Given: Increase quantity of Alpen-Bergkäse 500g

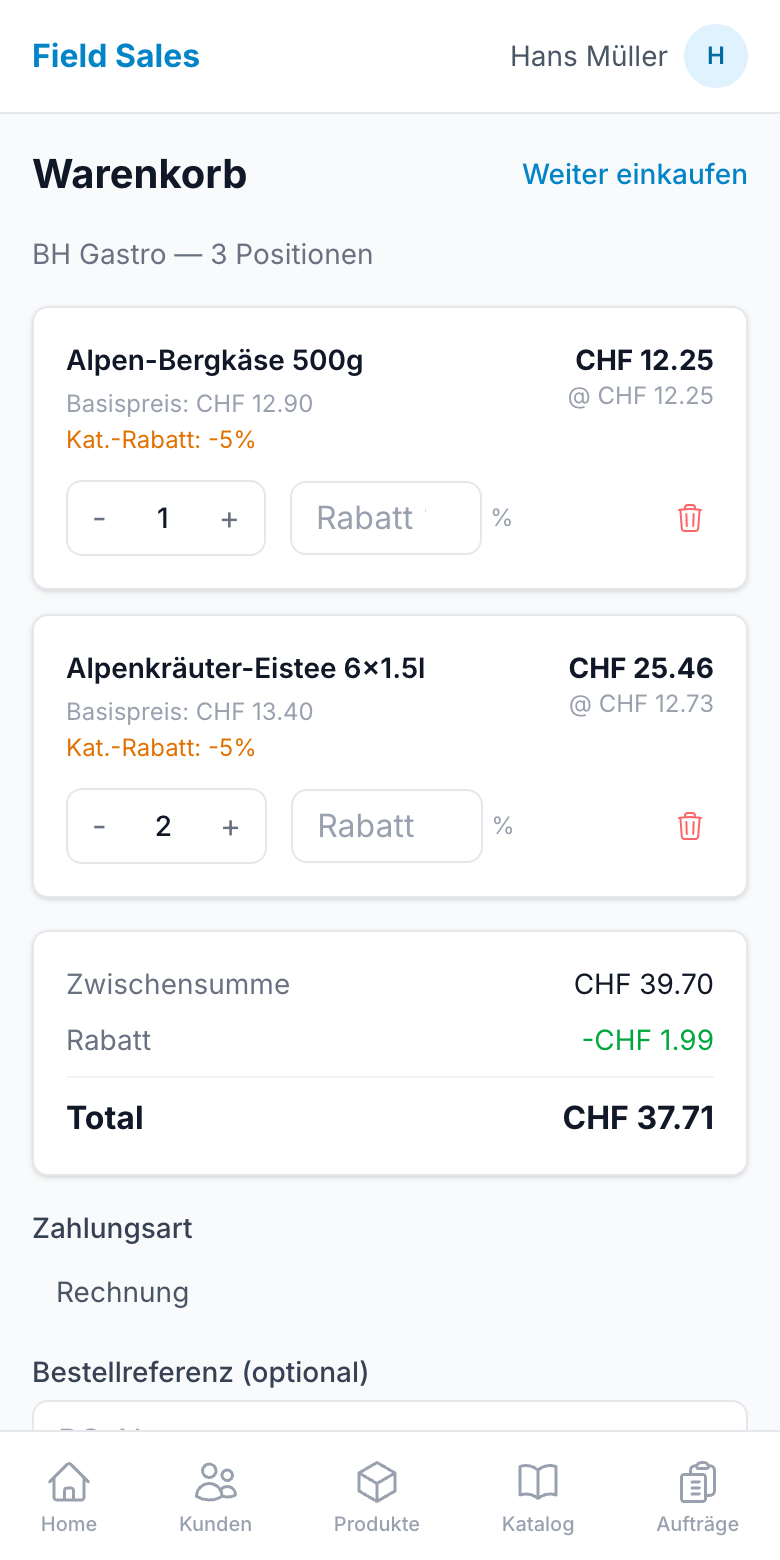Looking at the screenshot, I should coord(230,518).
